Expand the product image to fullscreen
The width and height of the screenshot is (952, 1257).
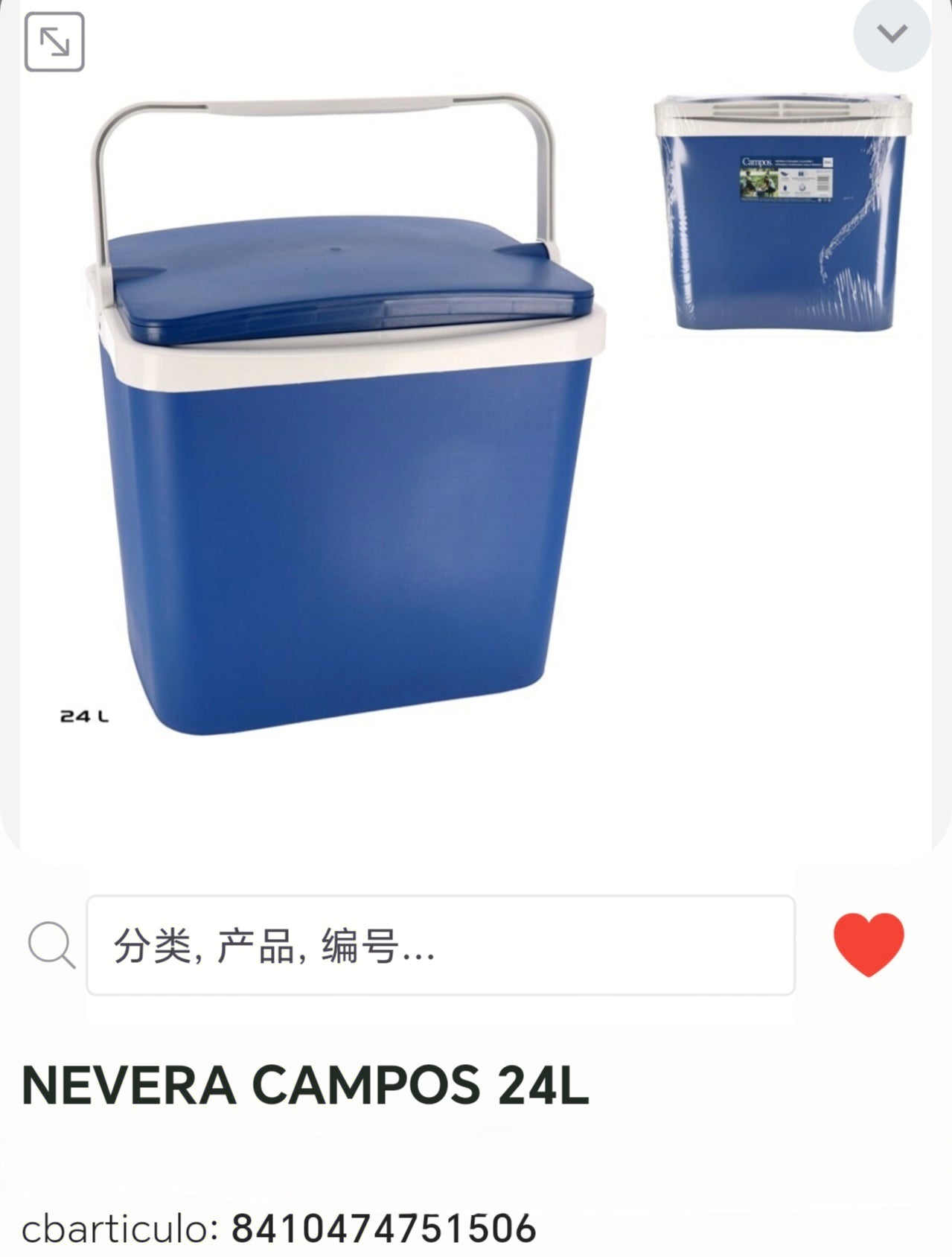[54, 42]
